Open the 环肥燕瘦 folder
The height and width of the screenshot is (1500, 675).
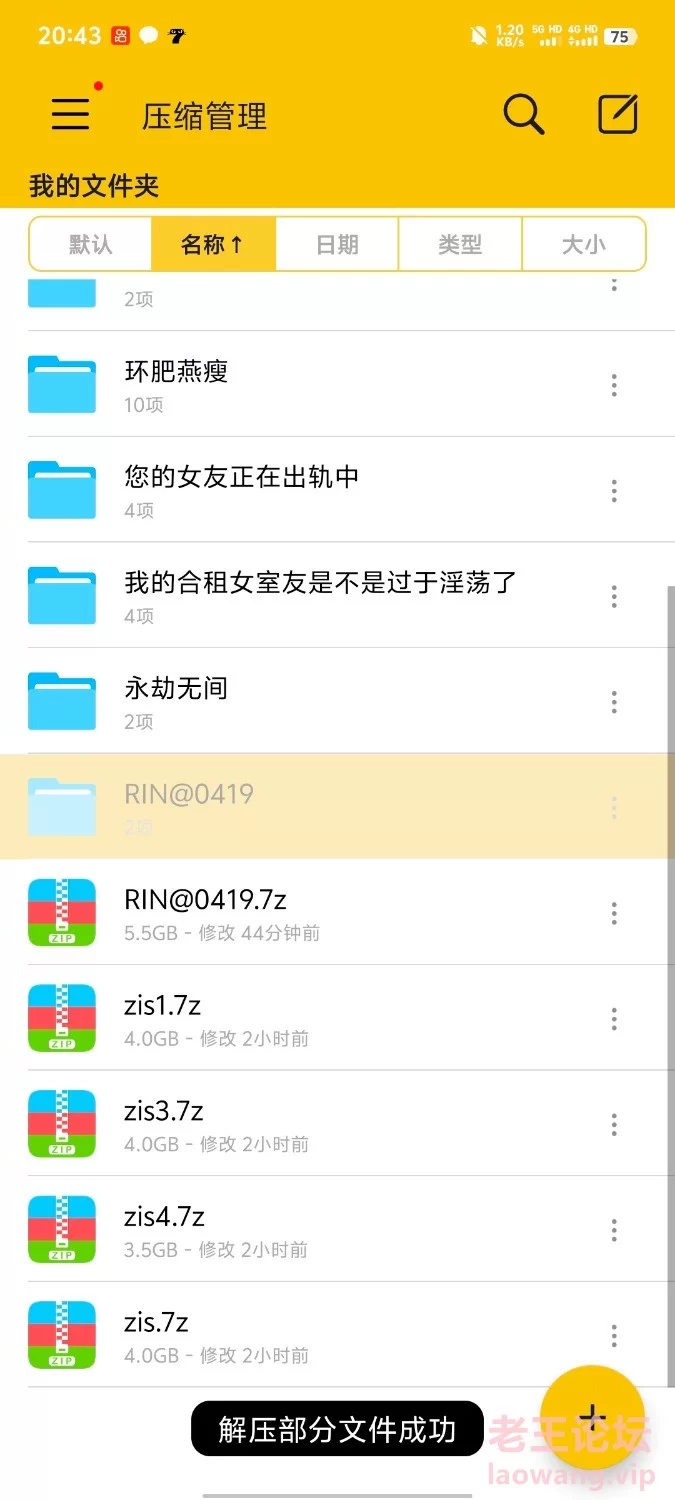click(337, 384)
